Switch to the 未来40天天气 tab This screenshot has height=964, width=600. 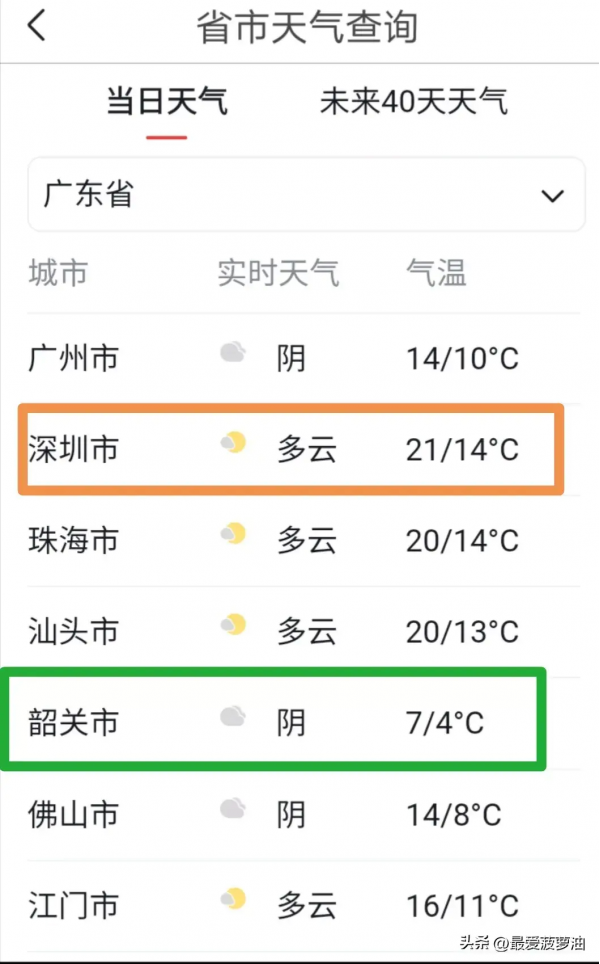coord(413,102)
